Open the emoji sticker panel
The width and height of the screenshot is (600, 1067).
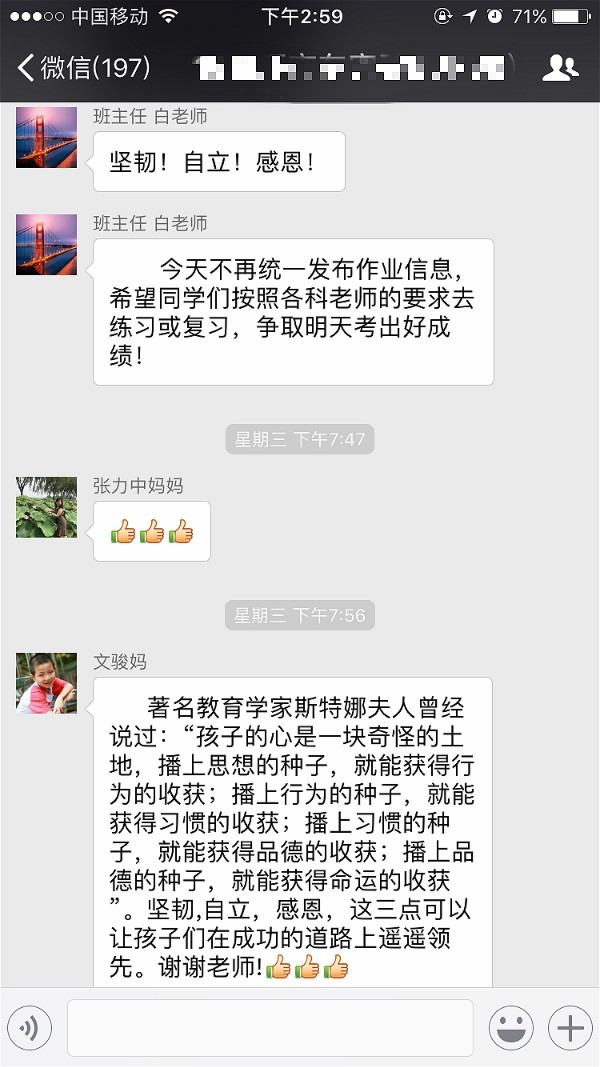click(x=510, y=1027)
